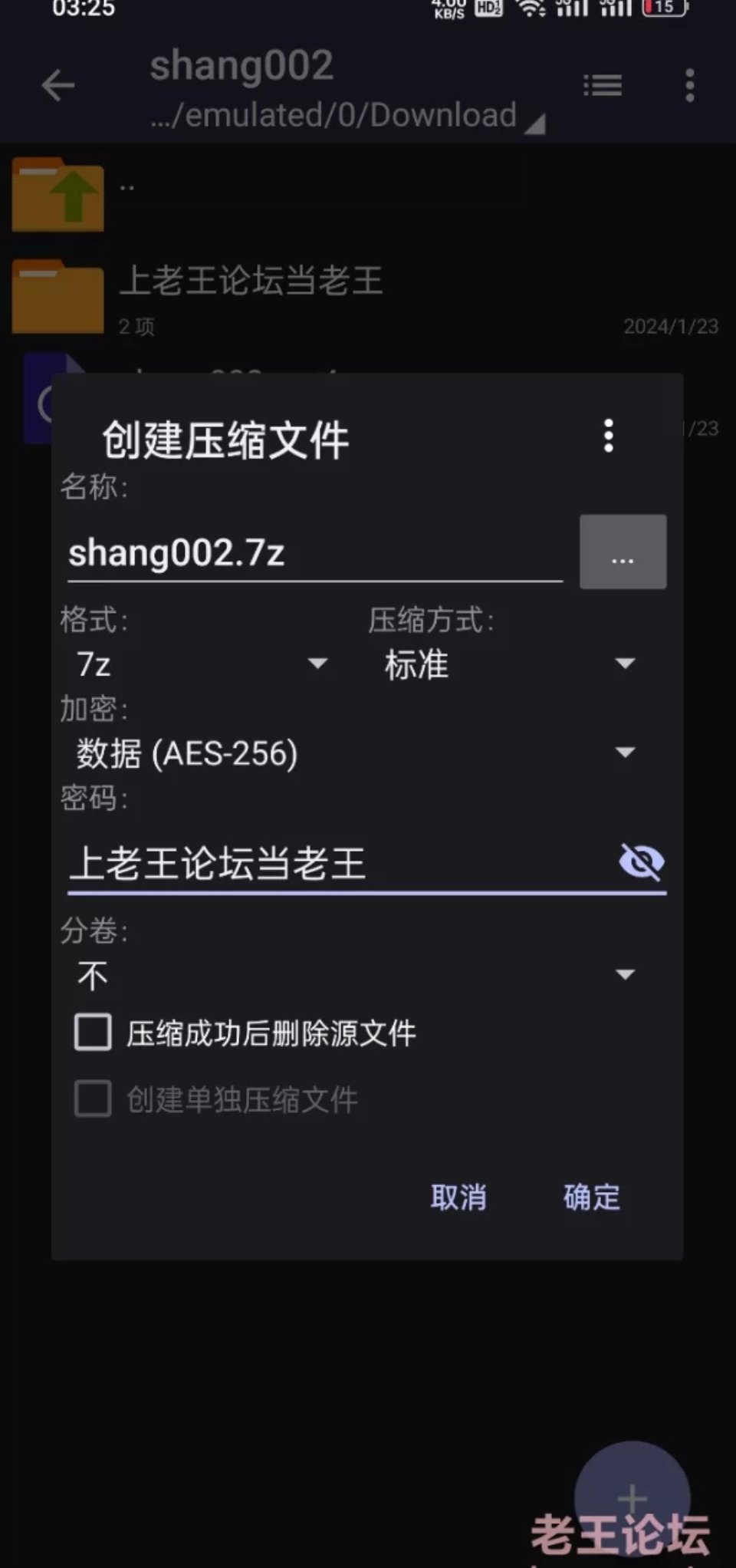The image size is (736, 1568).
Task: Open the 7z format dropdown
Action: point(202,664)
